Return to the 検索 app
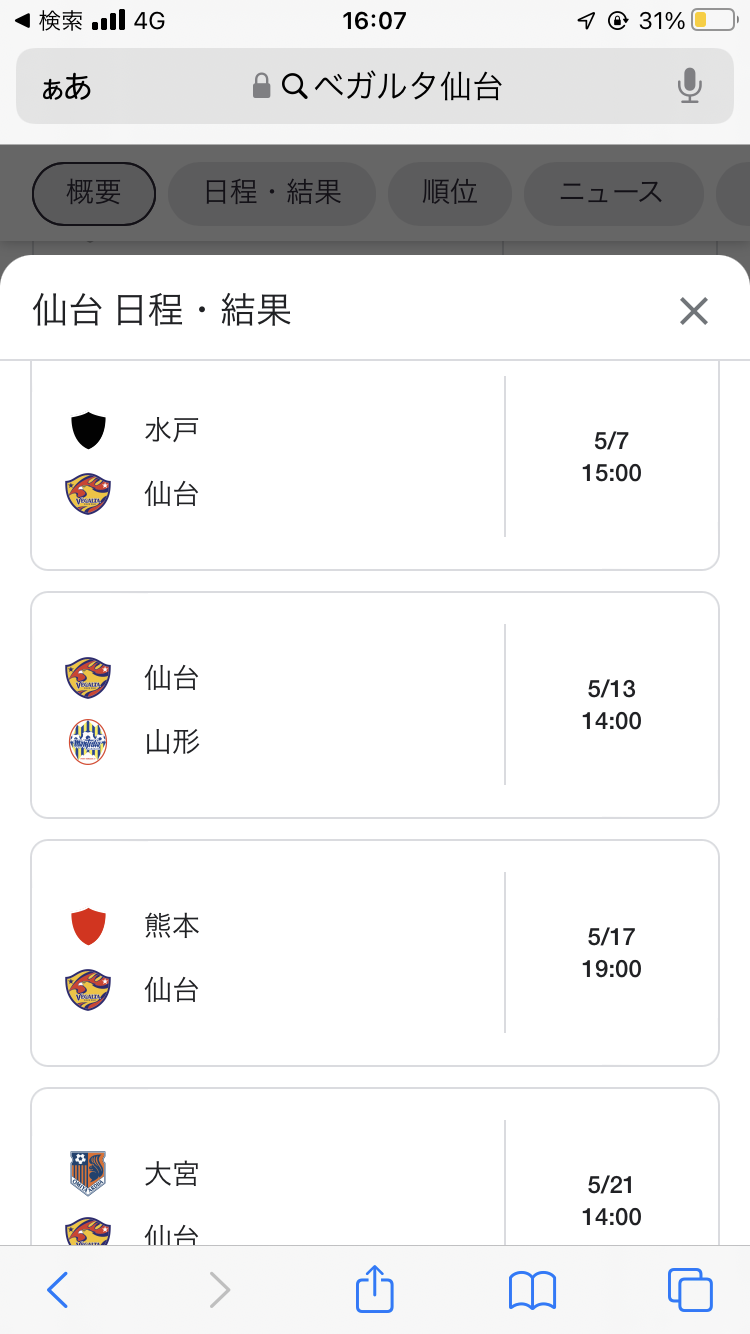Viewport: 750px width, 1334px height. [50, 21]
